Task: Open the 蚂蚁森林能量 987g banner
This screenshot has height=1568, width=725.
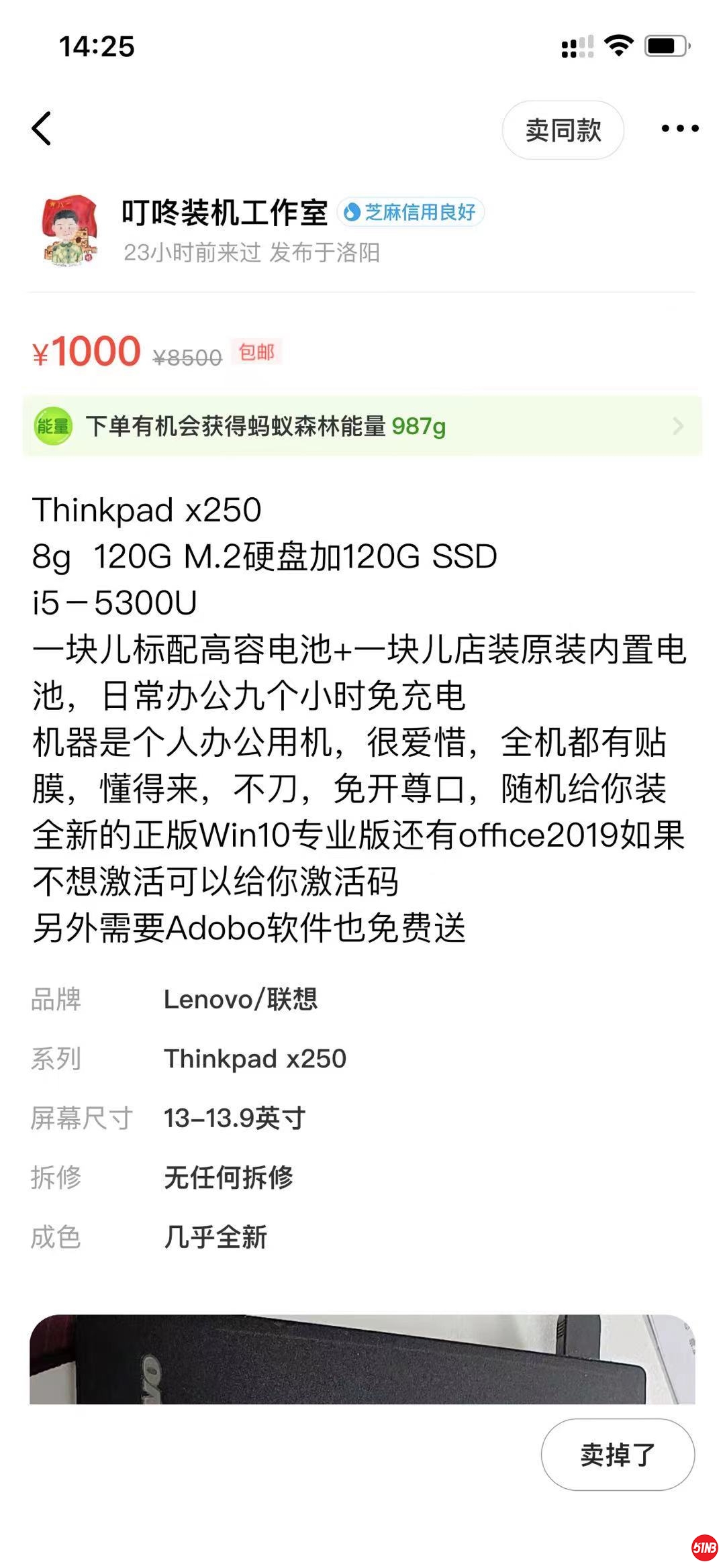Action: tap(362, 426)
